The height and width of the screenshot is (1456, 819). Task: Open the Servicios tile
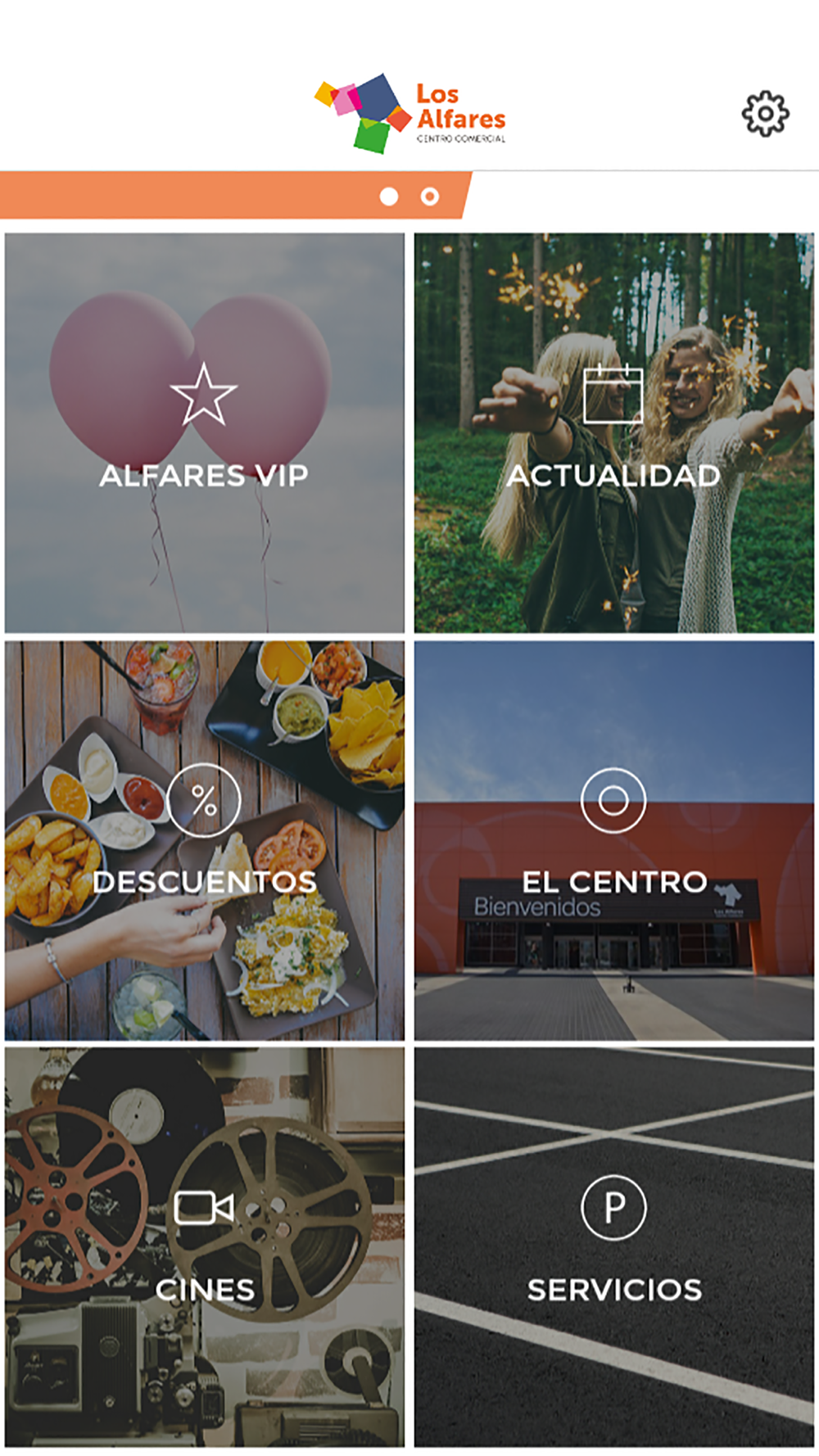[613, 1246]
